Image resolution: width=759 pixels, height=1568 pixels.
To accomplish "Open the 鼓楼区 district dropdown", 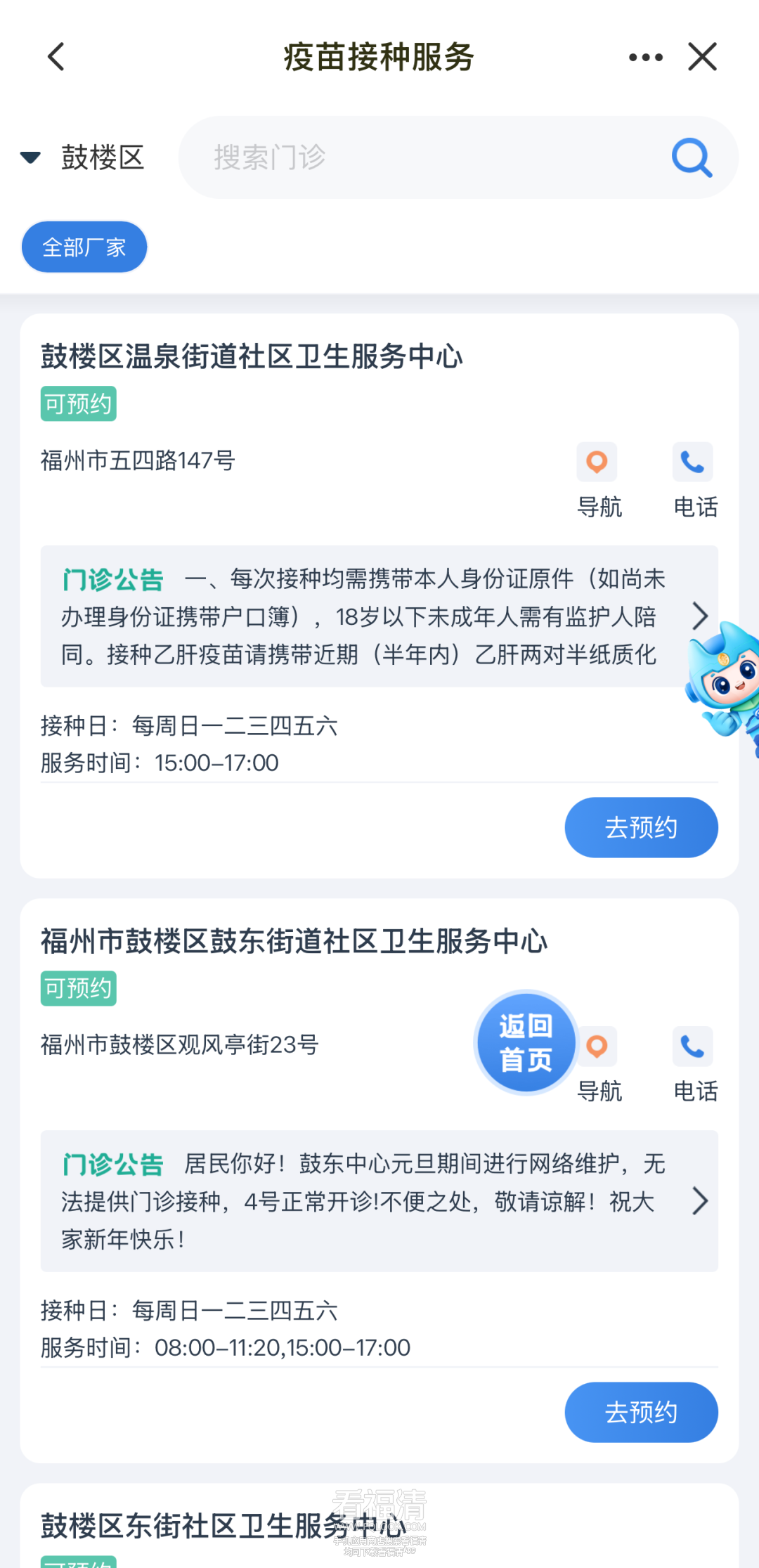I will pos(83,157).
